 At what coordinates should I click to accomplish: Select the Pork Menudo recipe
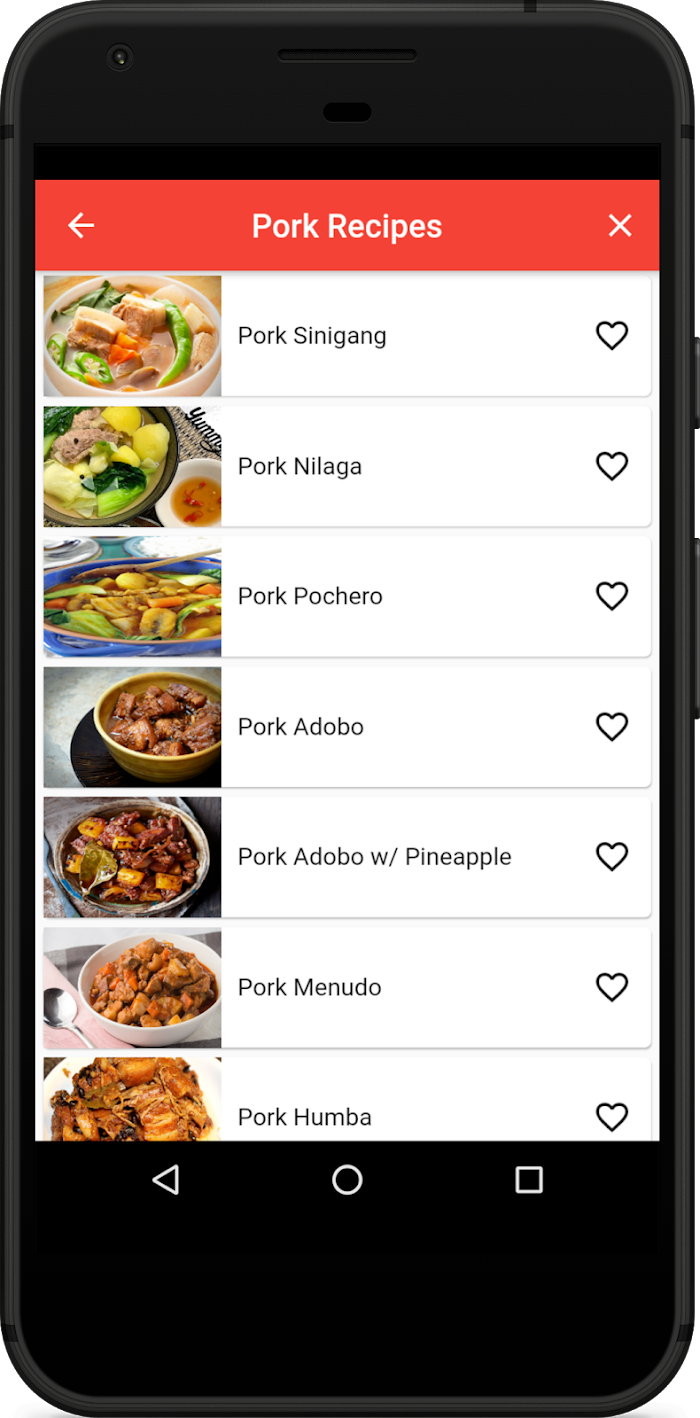(347, 987)
